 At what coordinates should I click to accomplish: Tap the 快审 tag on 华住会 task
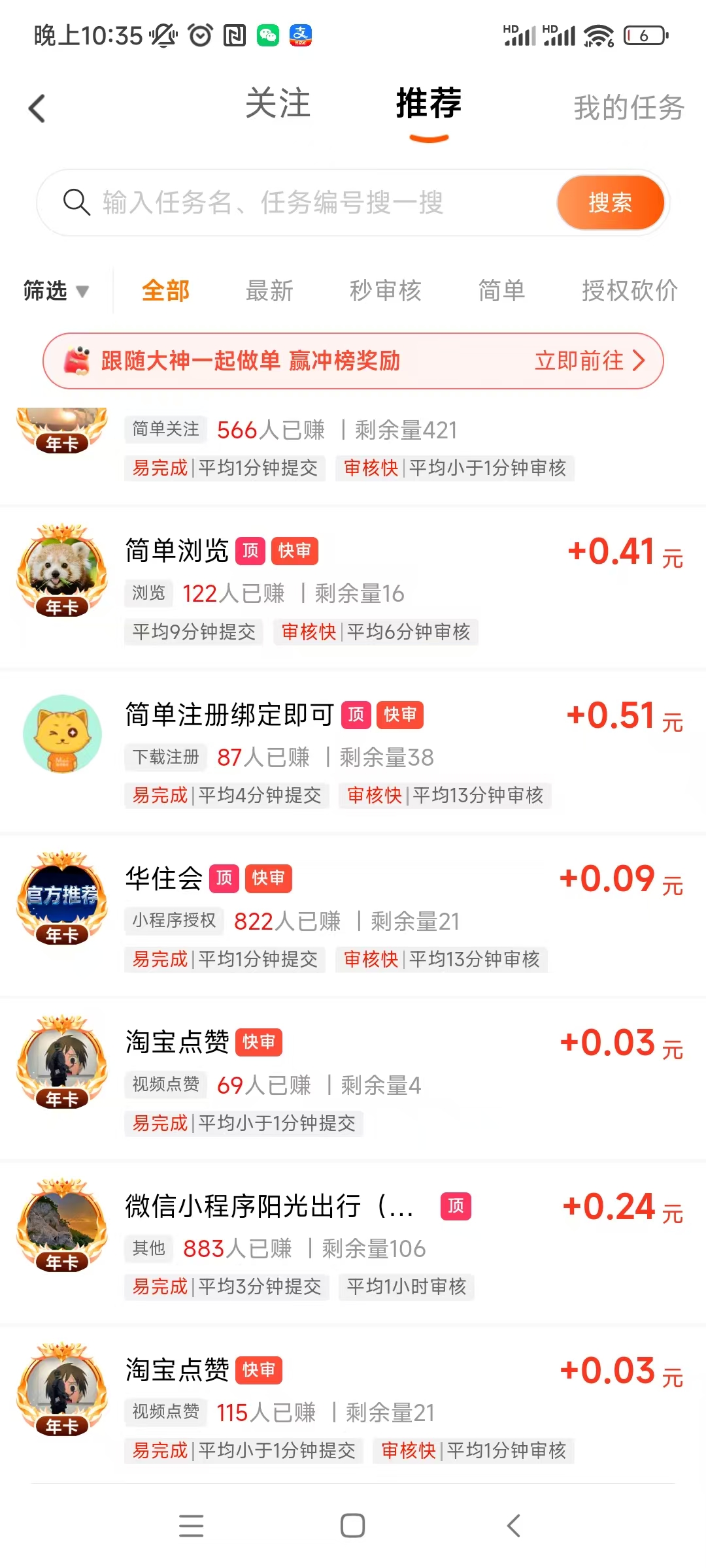(x=269, y=879)
